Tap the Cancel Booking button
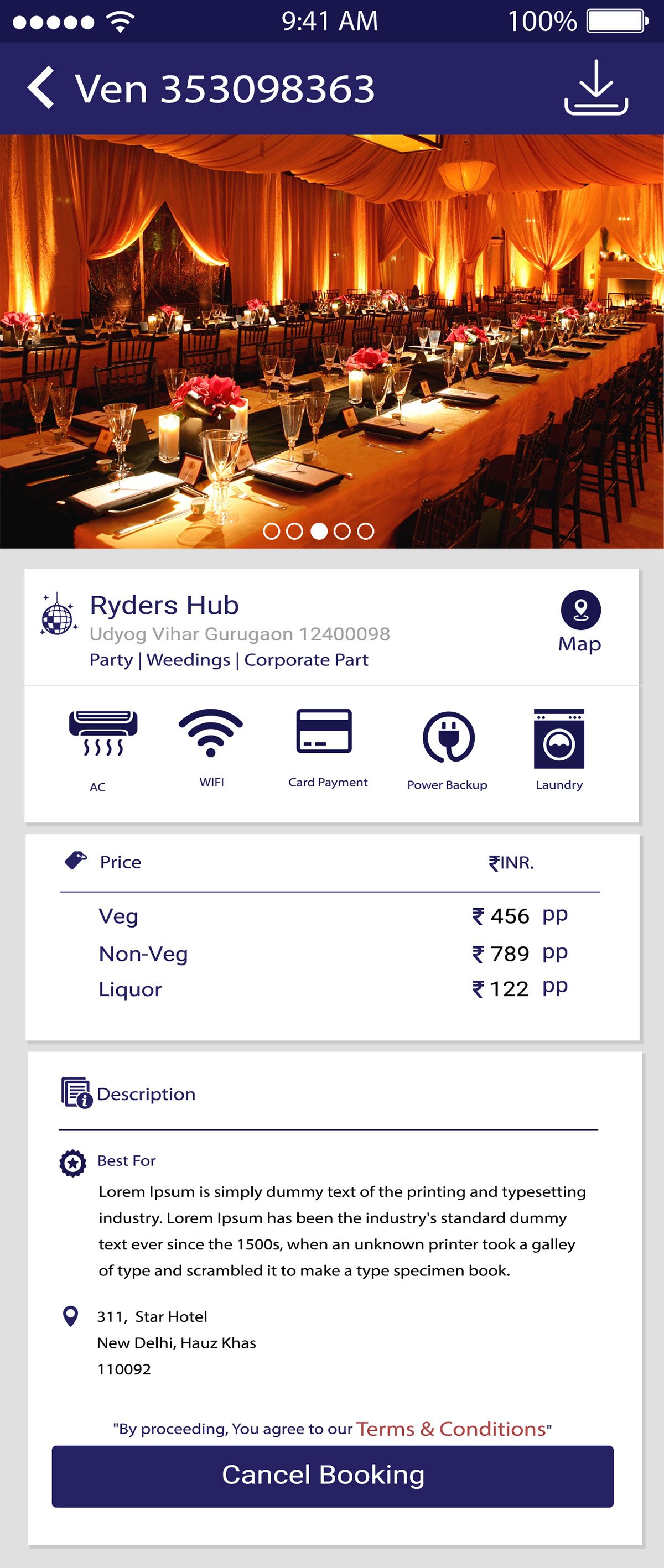 (332, 1476)
